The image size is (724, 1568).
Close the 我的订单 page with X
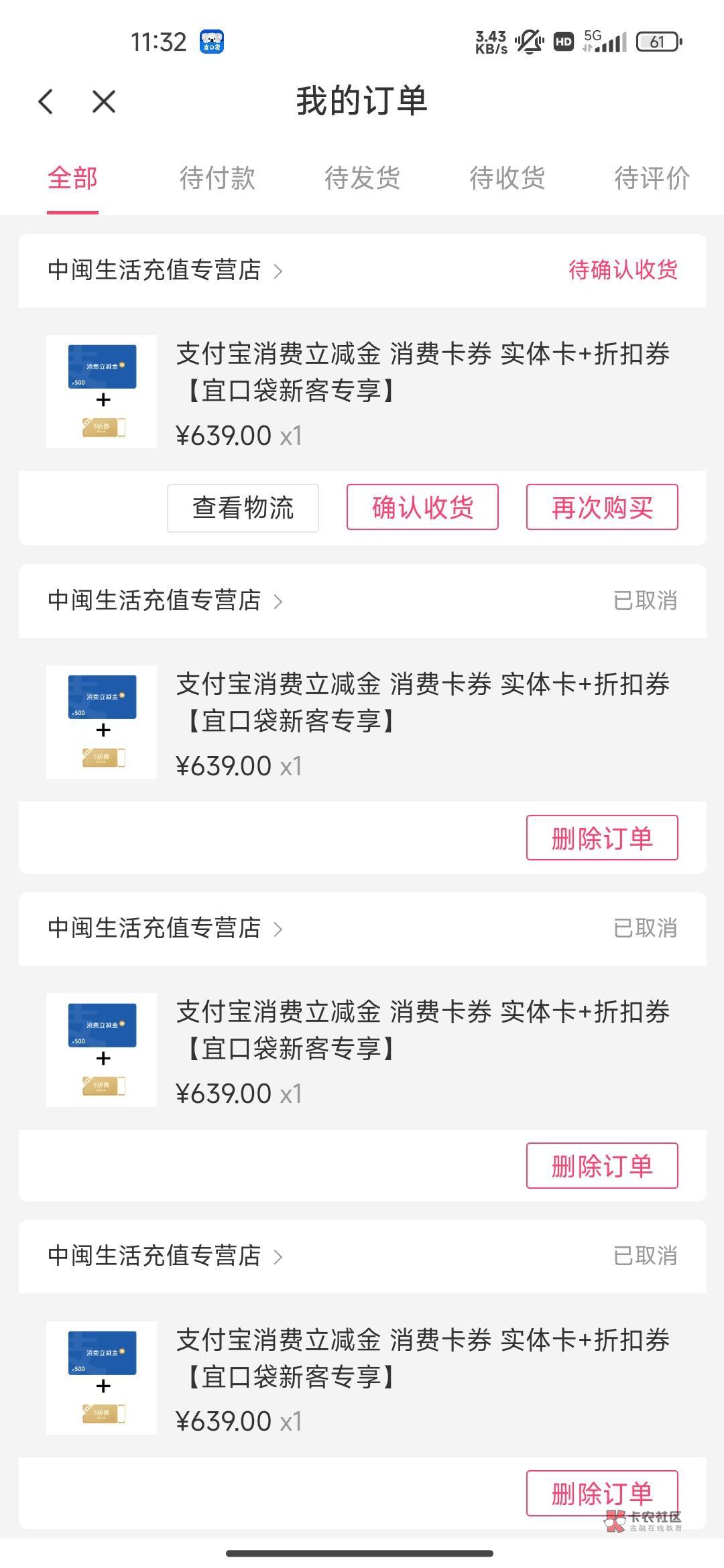104,102
